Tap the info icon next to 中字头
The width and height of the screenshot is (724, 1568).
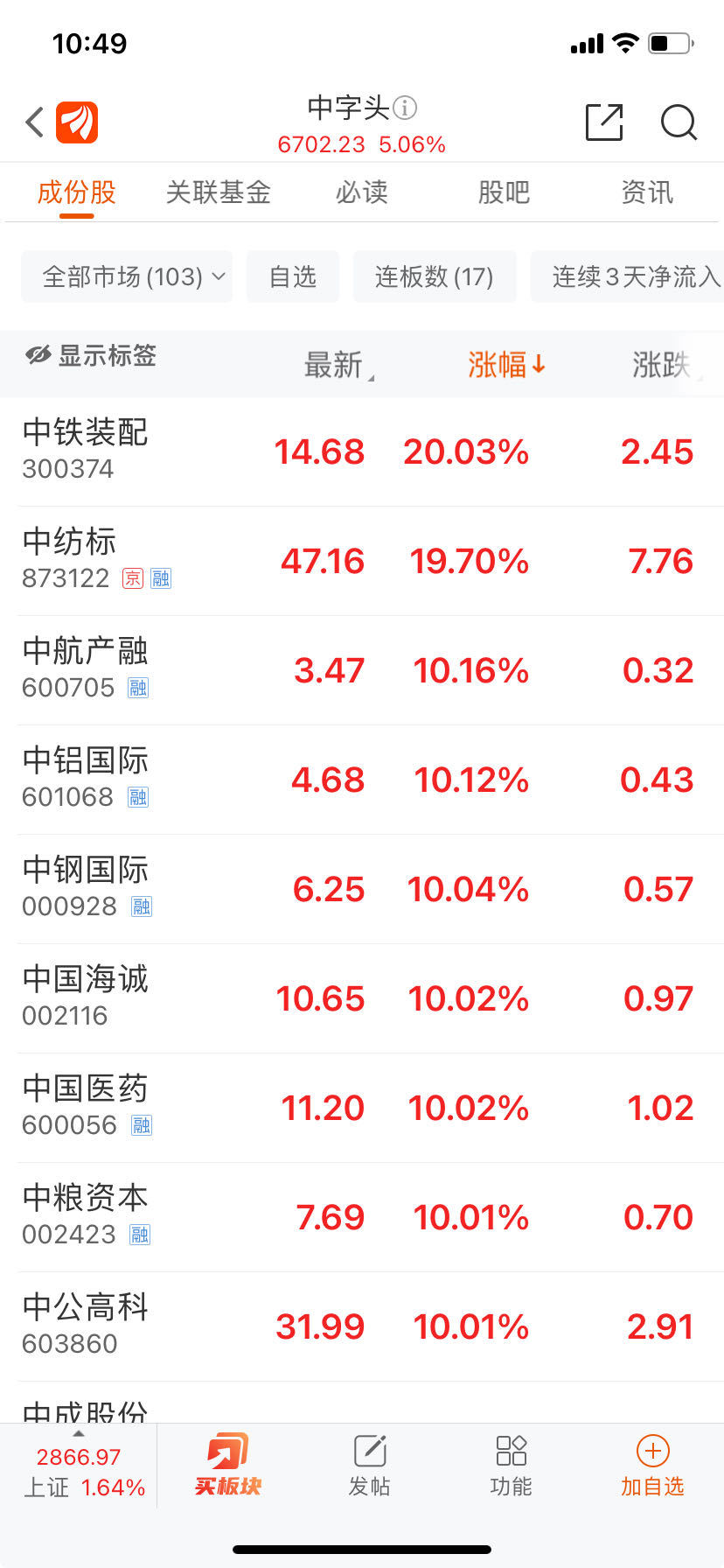coord(405,107)
